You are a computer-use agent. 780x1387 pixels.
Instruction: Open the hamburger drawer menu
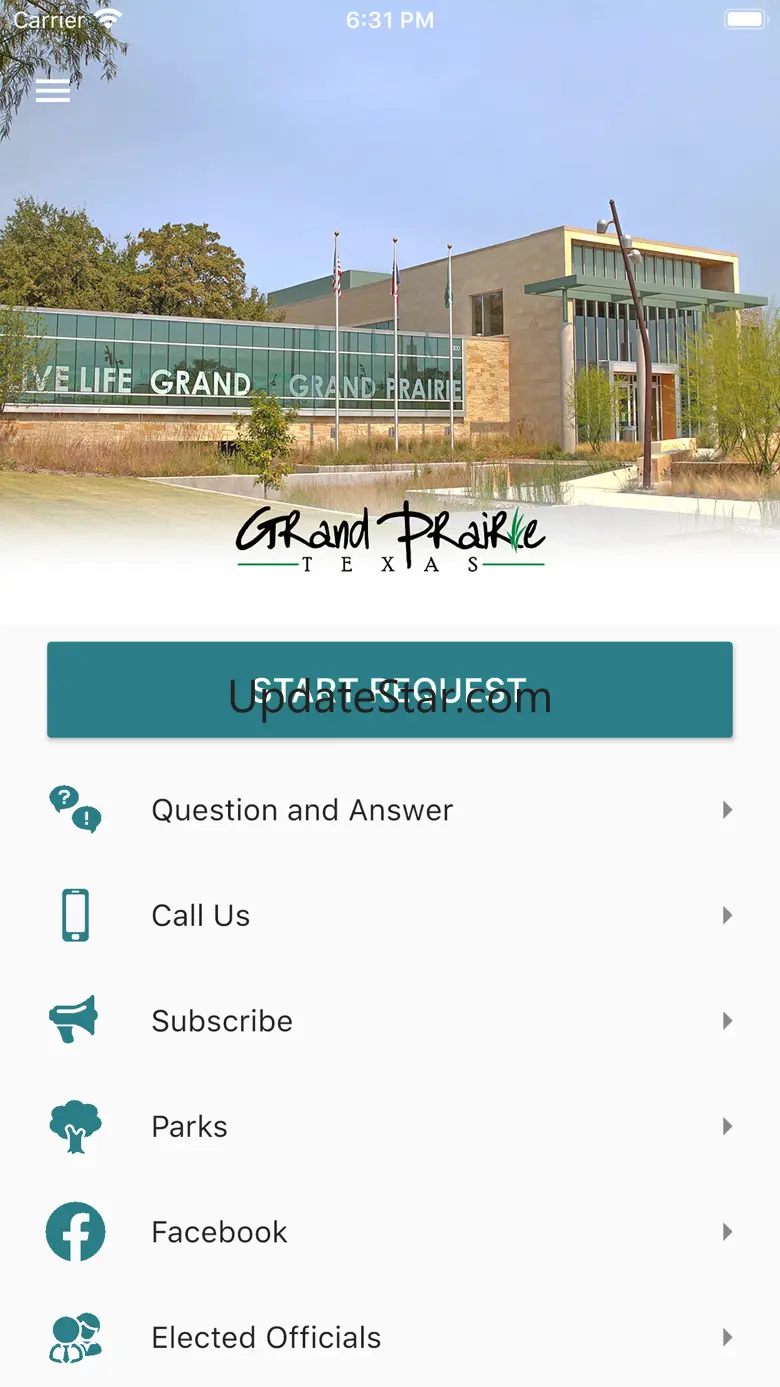(53, 90)
